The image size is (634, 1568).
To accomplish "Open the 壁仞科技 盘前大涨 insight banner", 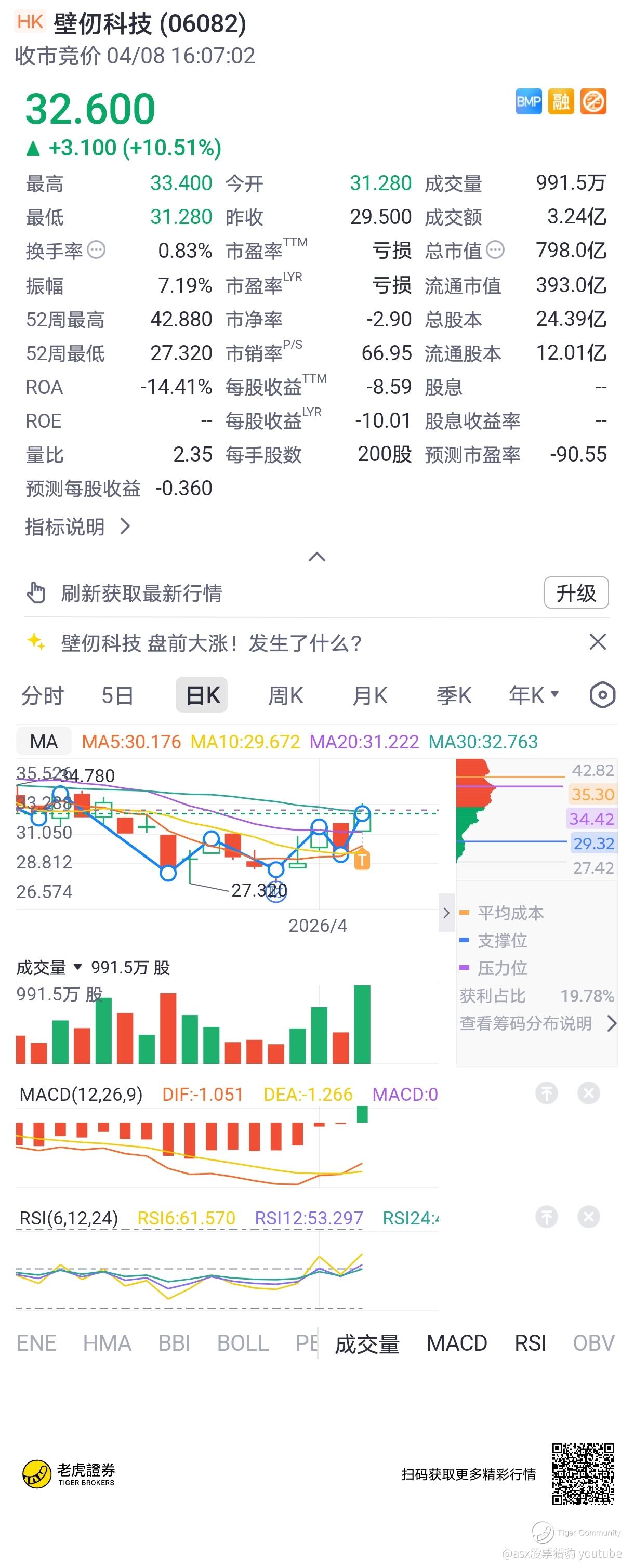I will 212,643.
